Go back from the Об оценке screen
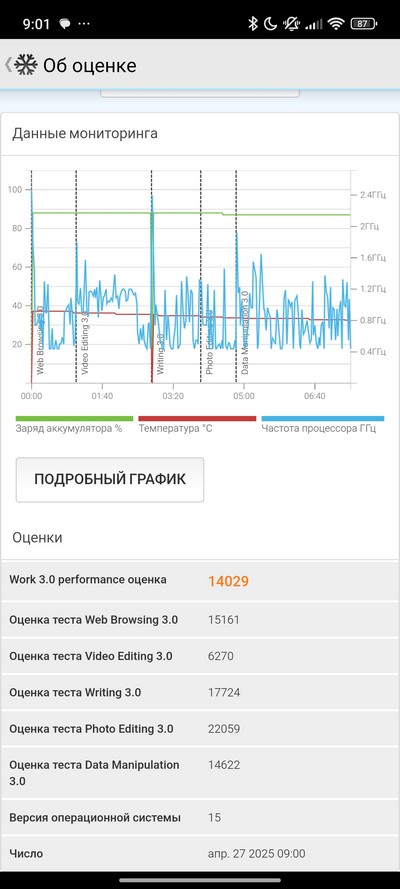400x889 pixels. pos(9,65)
